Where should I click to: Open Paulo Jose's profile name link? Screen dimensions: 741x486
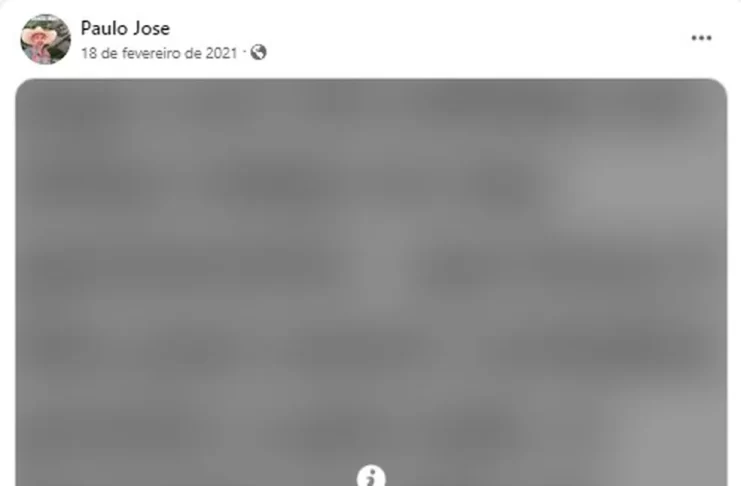tap(125, 28)
